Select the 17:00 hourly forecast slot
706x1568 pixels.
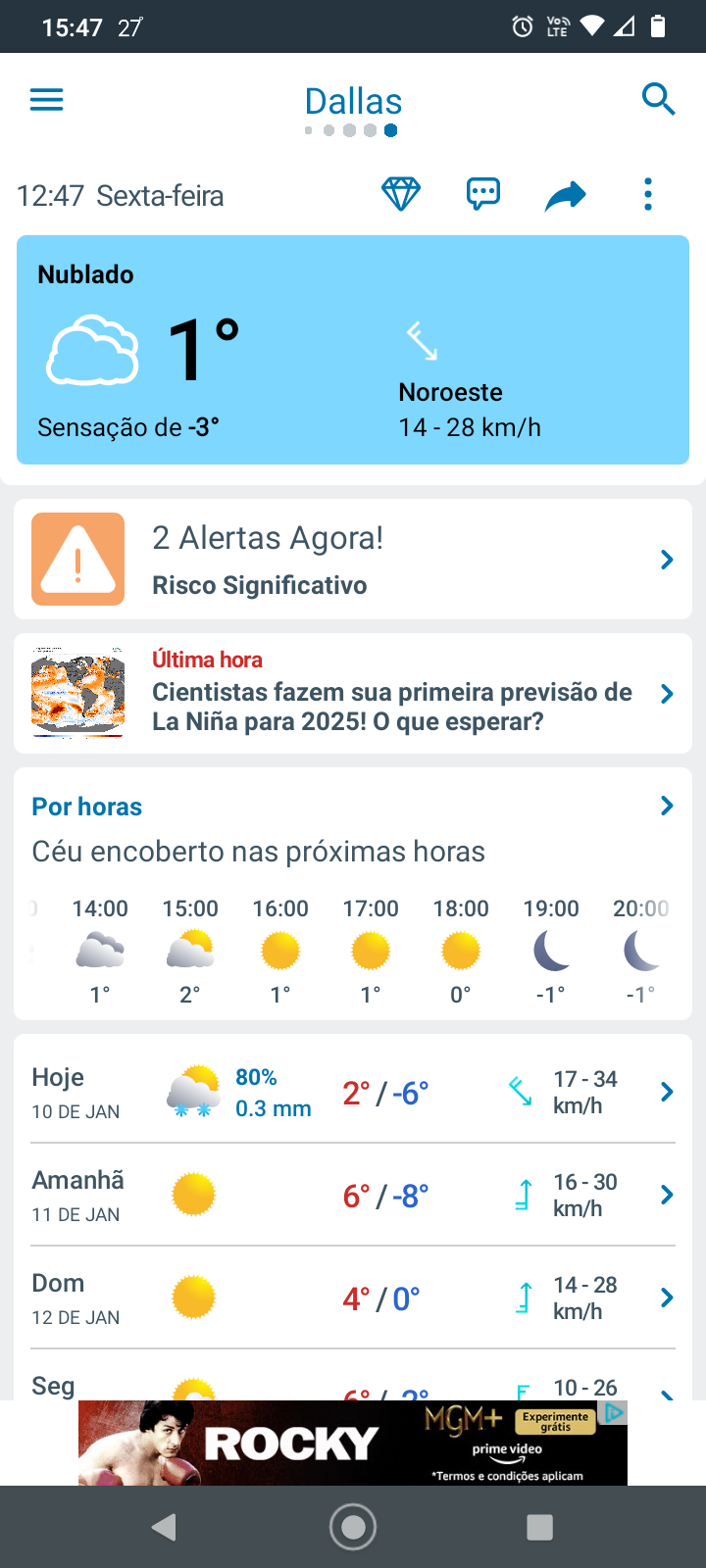371,951
